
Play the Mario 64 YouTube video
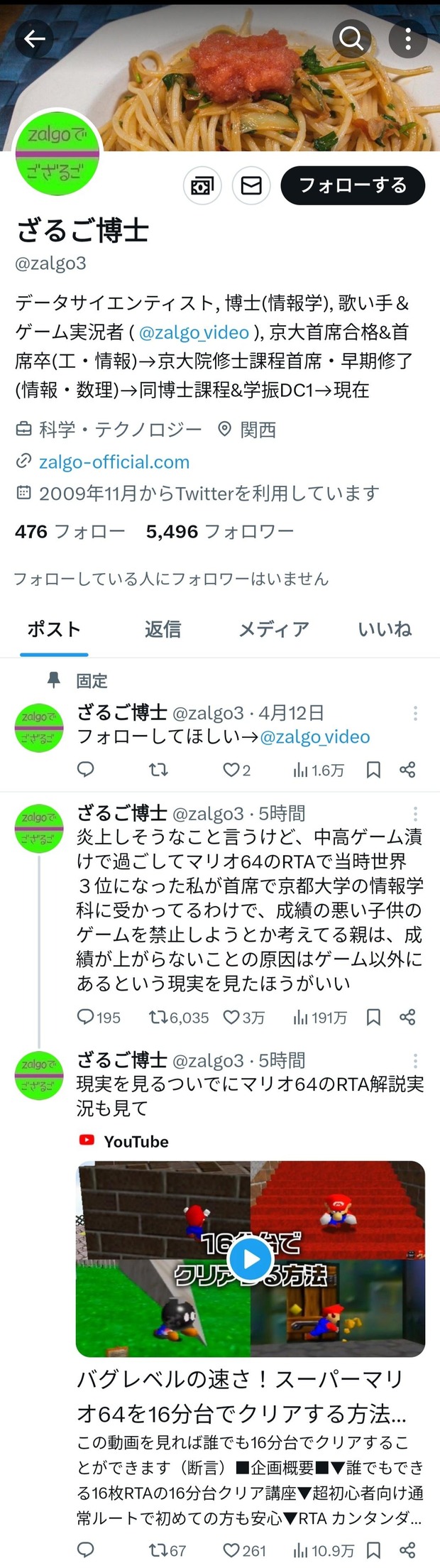pos(251,1258)
